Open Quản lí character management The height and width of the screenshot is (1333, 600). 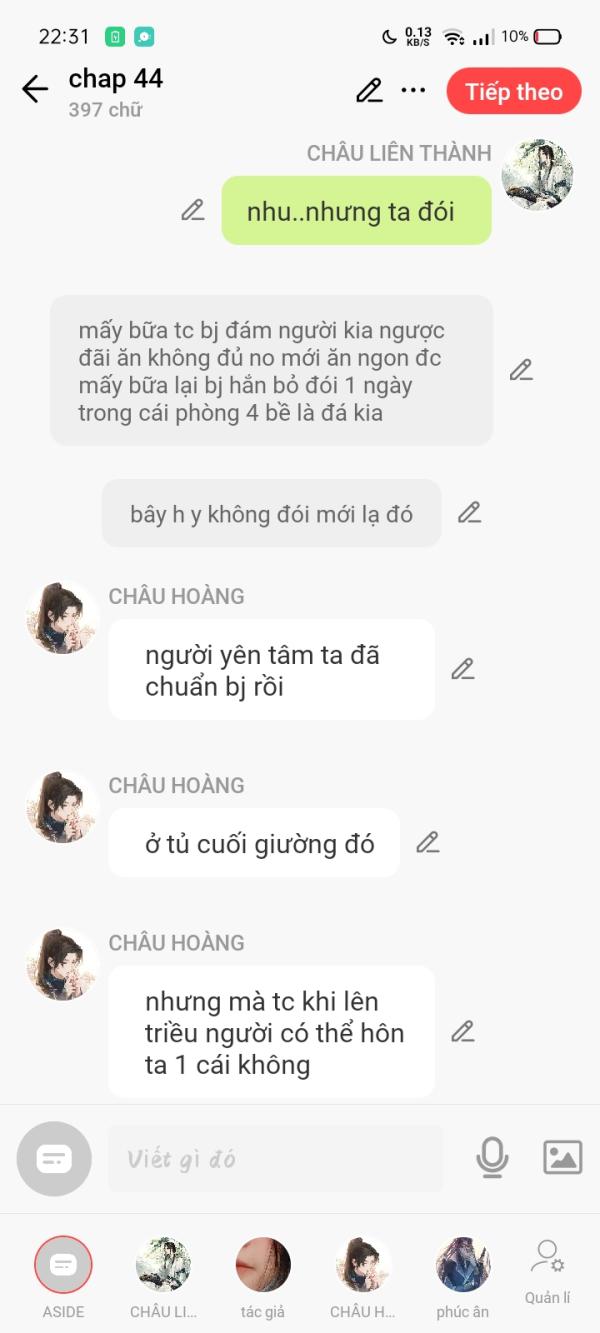coord(548,1272)
